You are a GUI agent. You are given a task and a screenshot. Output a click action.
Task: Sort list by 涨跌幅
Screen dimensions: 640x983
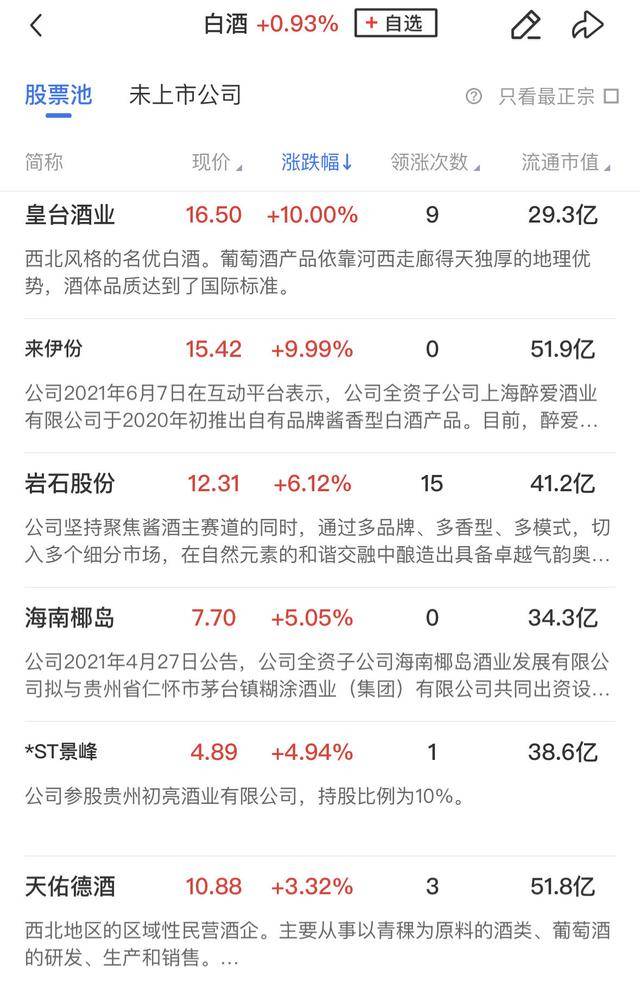click(316, 163)
